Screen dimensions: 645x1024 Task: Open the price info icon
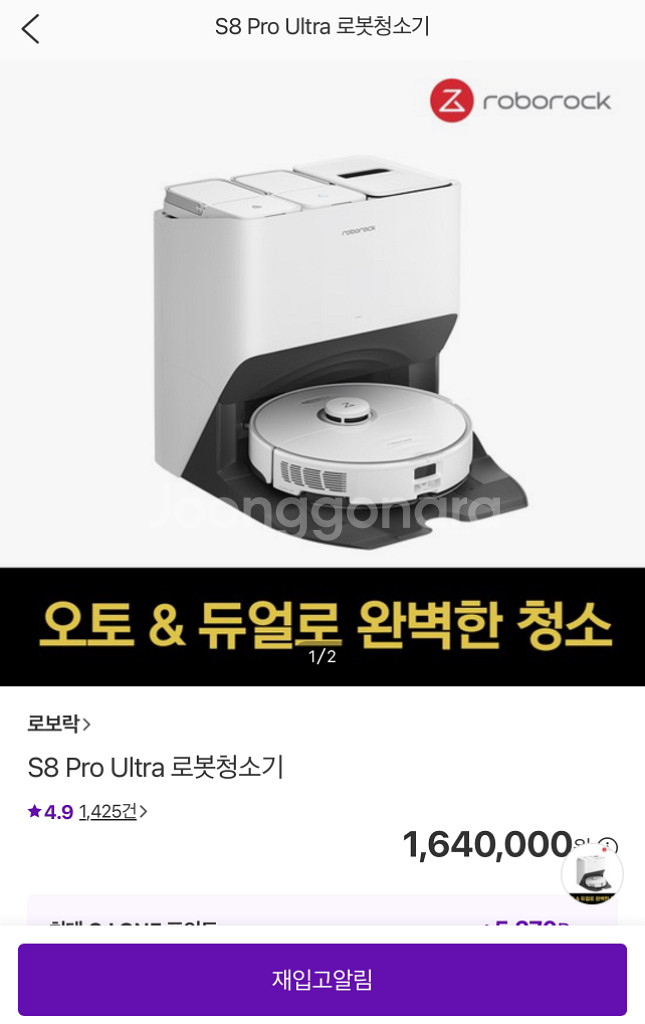click(x=608, y=846)
